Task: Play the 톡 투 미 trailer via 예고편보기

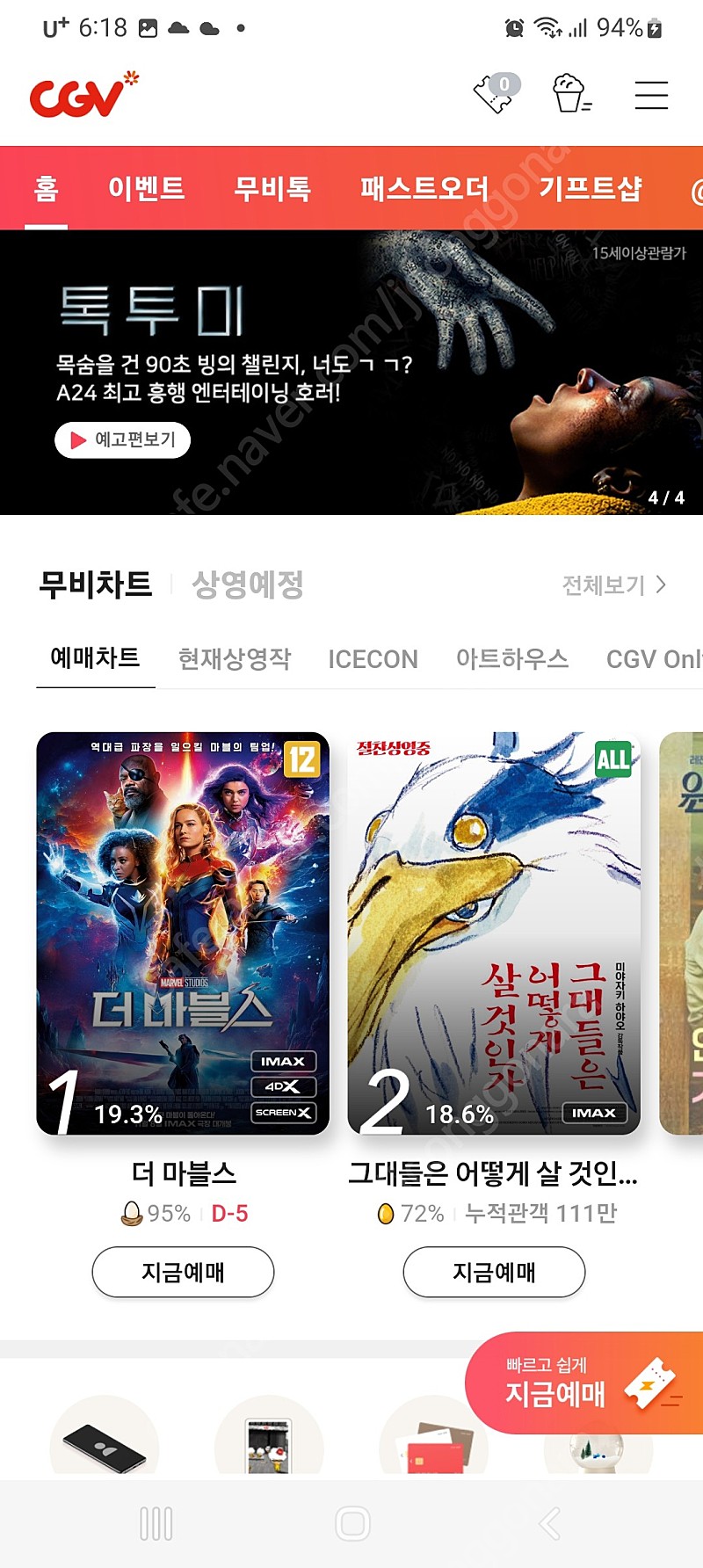Action: click(x=123, y=439)
